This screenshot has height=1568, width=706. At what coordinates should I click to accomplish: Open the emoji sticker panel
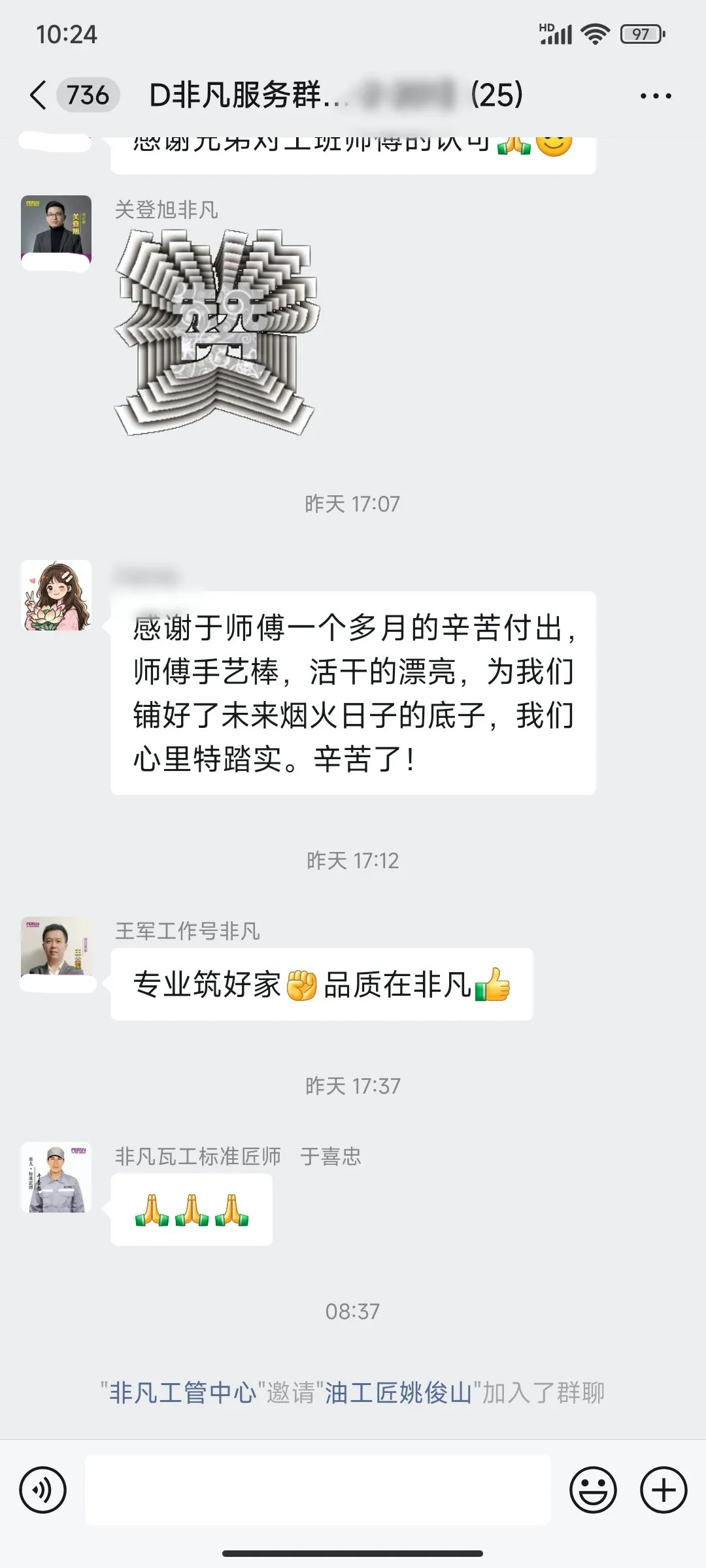(x=593, y=1490)
